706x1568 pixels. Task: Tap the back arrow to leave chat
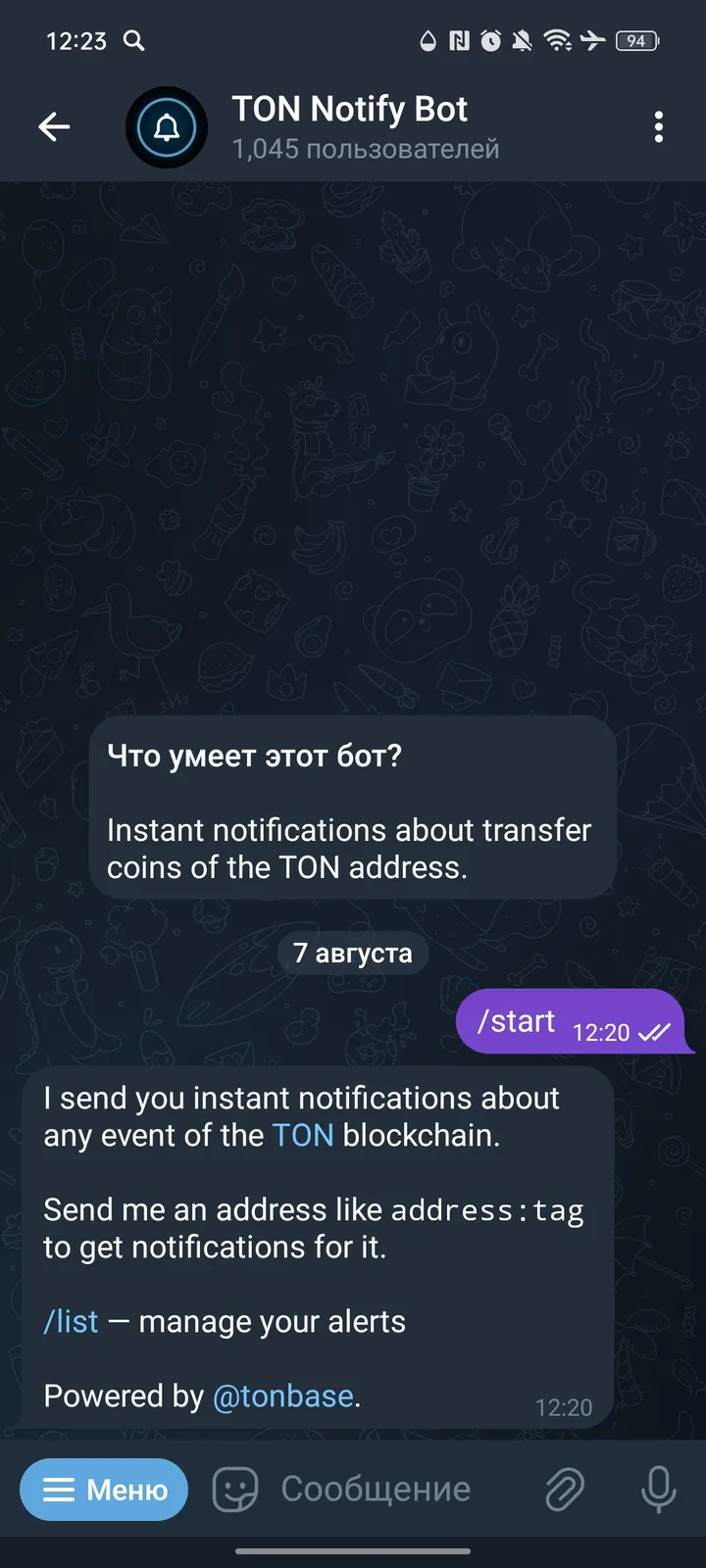54,126
